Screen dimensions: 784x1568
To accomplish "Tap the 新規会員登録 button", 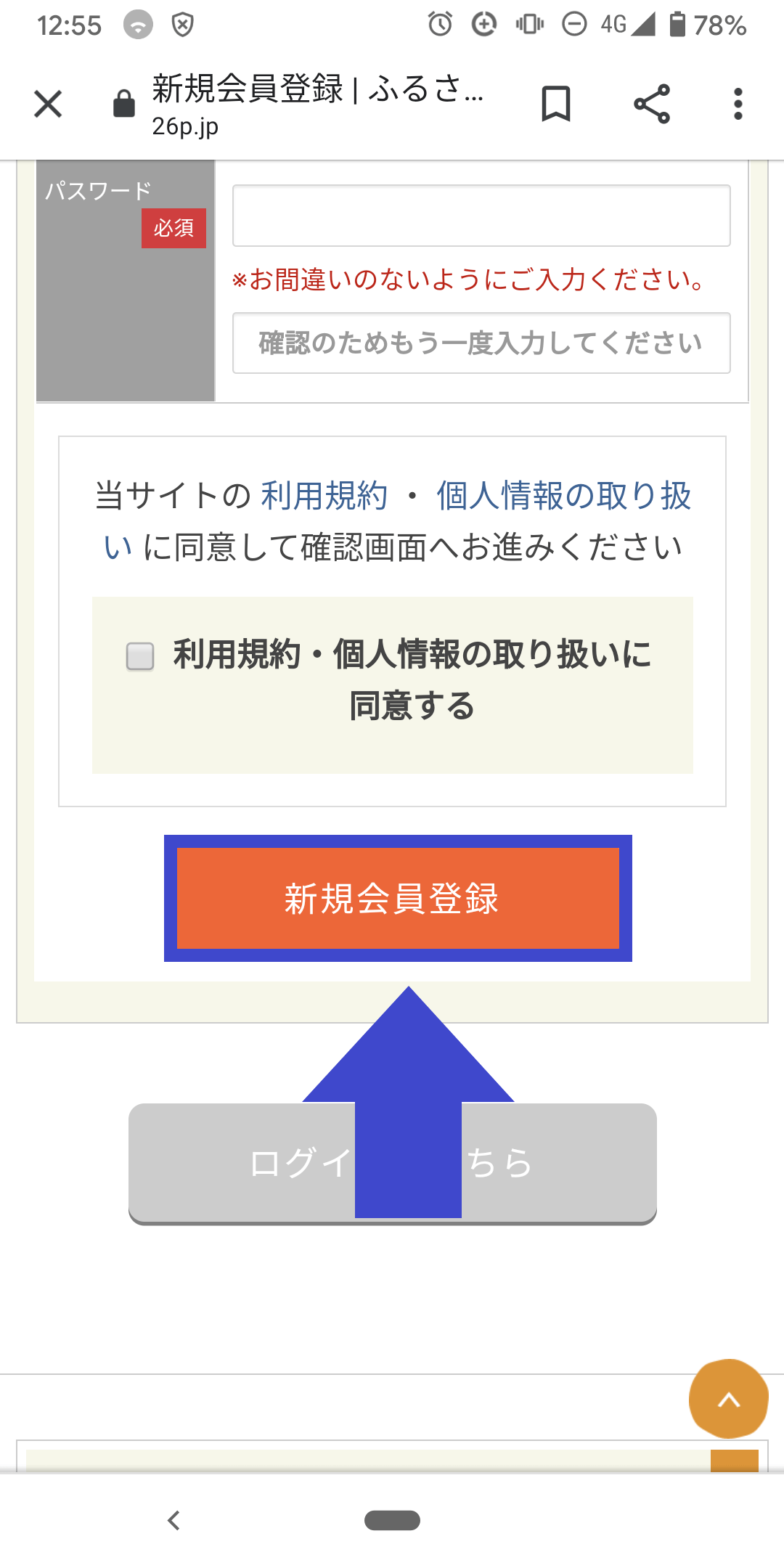I will [398, 898].
